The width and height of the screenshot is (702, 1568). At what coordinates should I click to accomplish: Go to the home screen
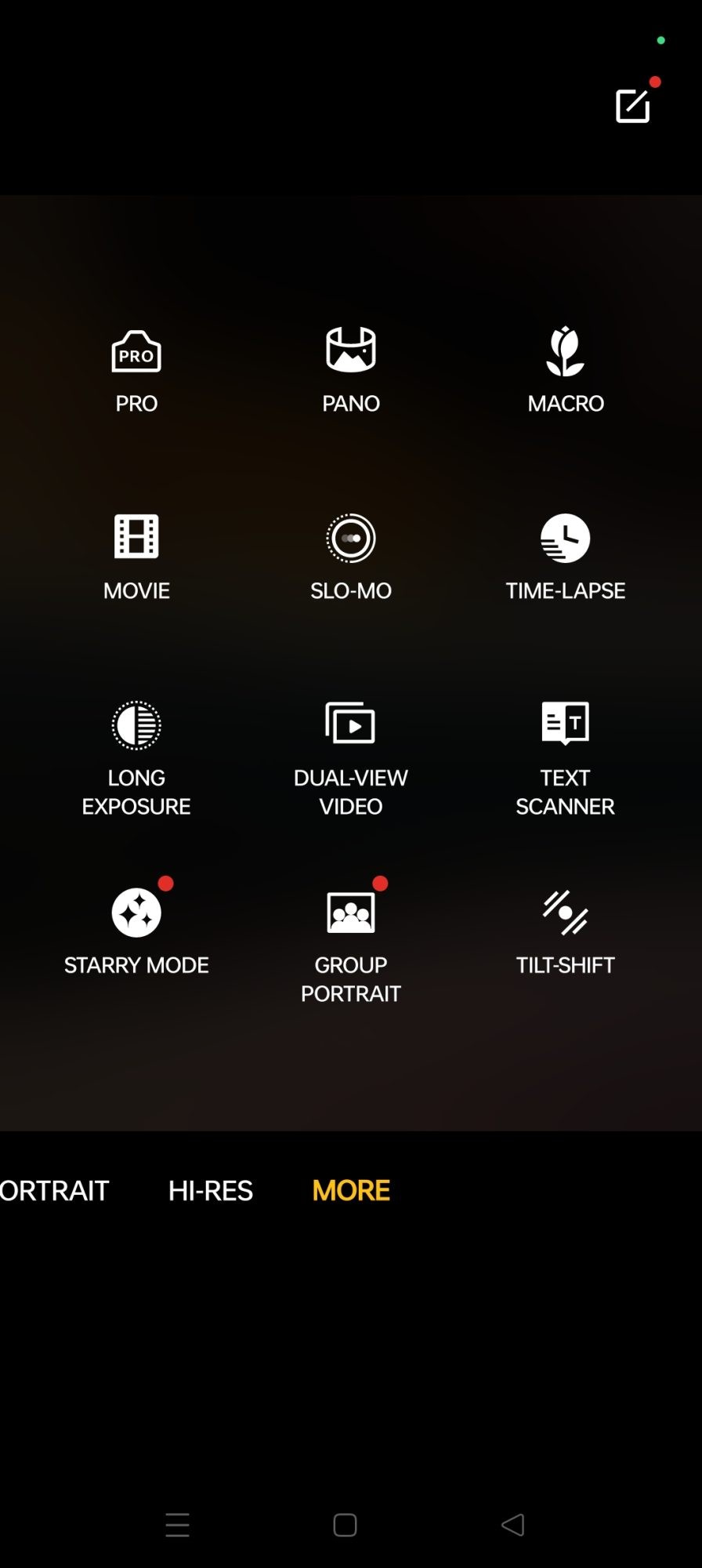coord(345,1525)
